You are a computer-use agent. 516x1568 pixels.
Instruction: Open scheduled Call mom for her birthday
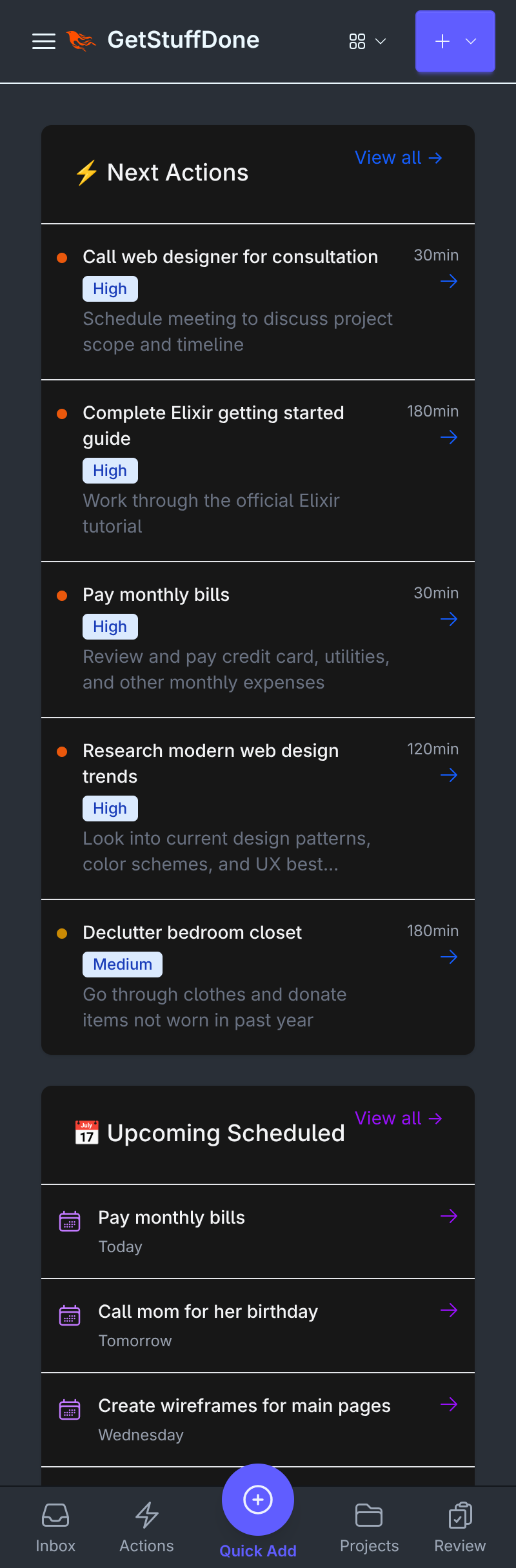click(208, 1312)
